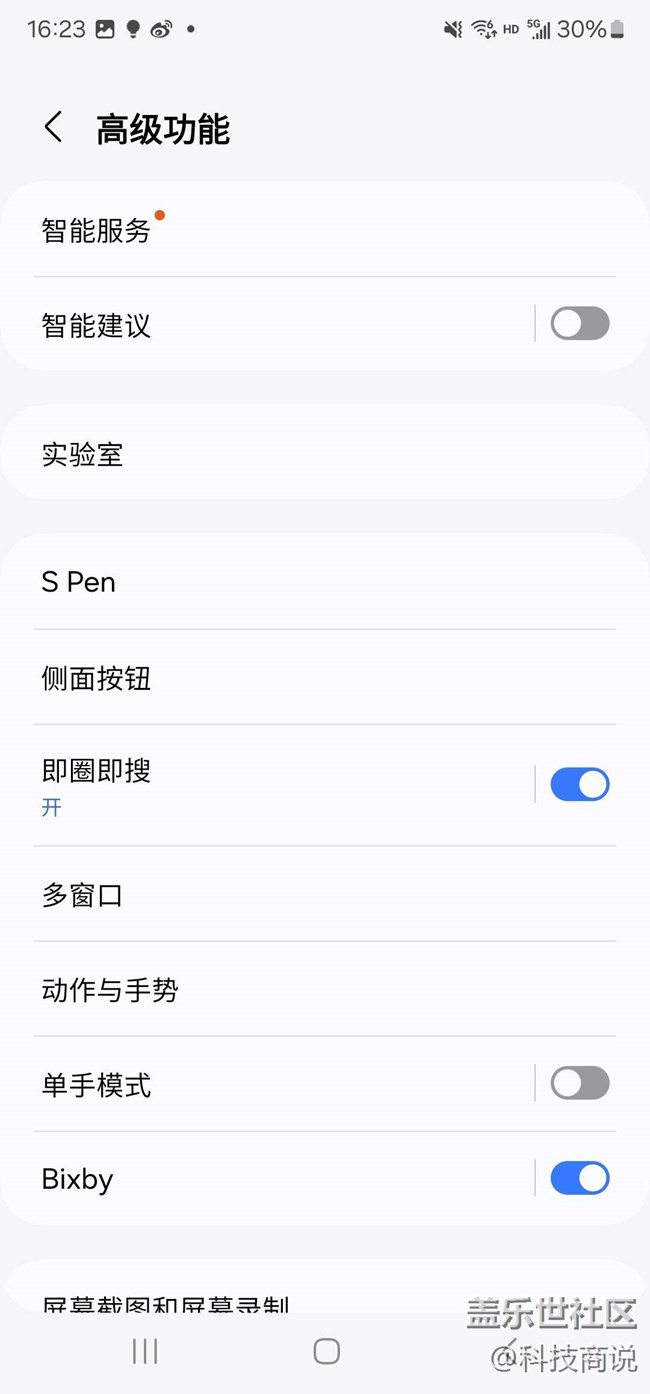Enable the 智能建议 switch
Viewport: 650px width, 1394px height.
click(x=580, y=324)
